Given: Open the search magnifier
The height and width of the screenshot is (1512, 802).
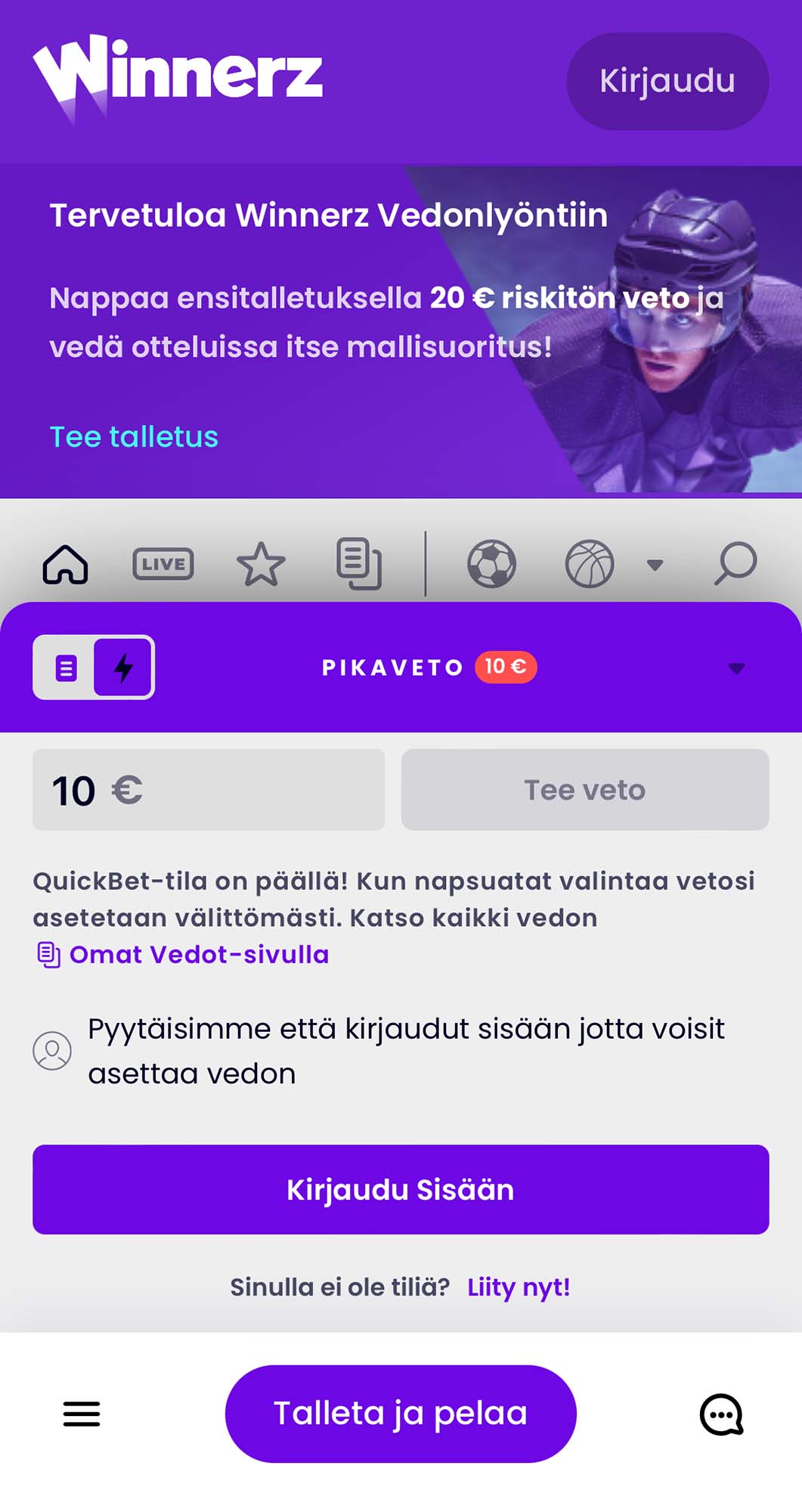Looking at the screenshot, I should 735,563.
